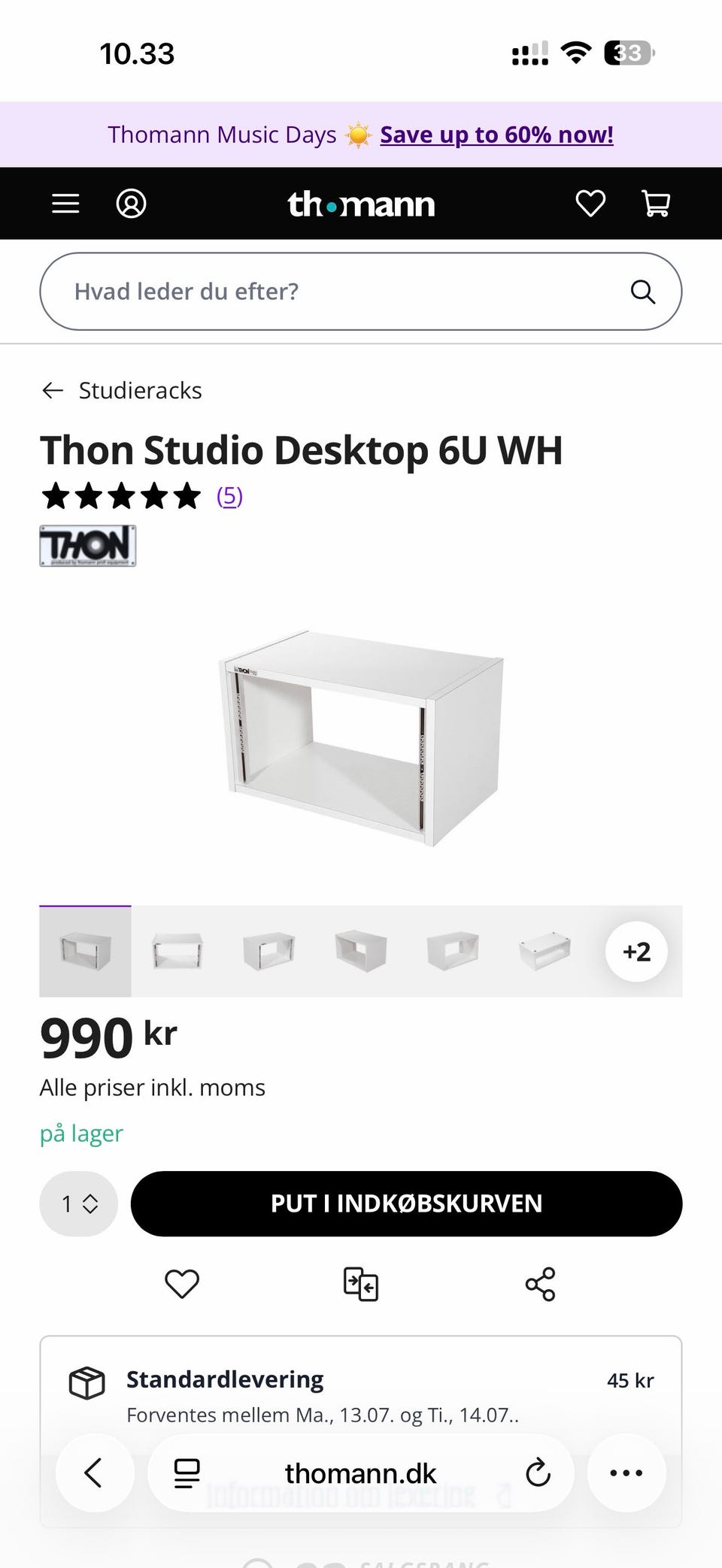Tap the thomann.dk address bar
This screenshot has height=1568, width=722.
coord(361,1473)
